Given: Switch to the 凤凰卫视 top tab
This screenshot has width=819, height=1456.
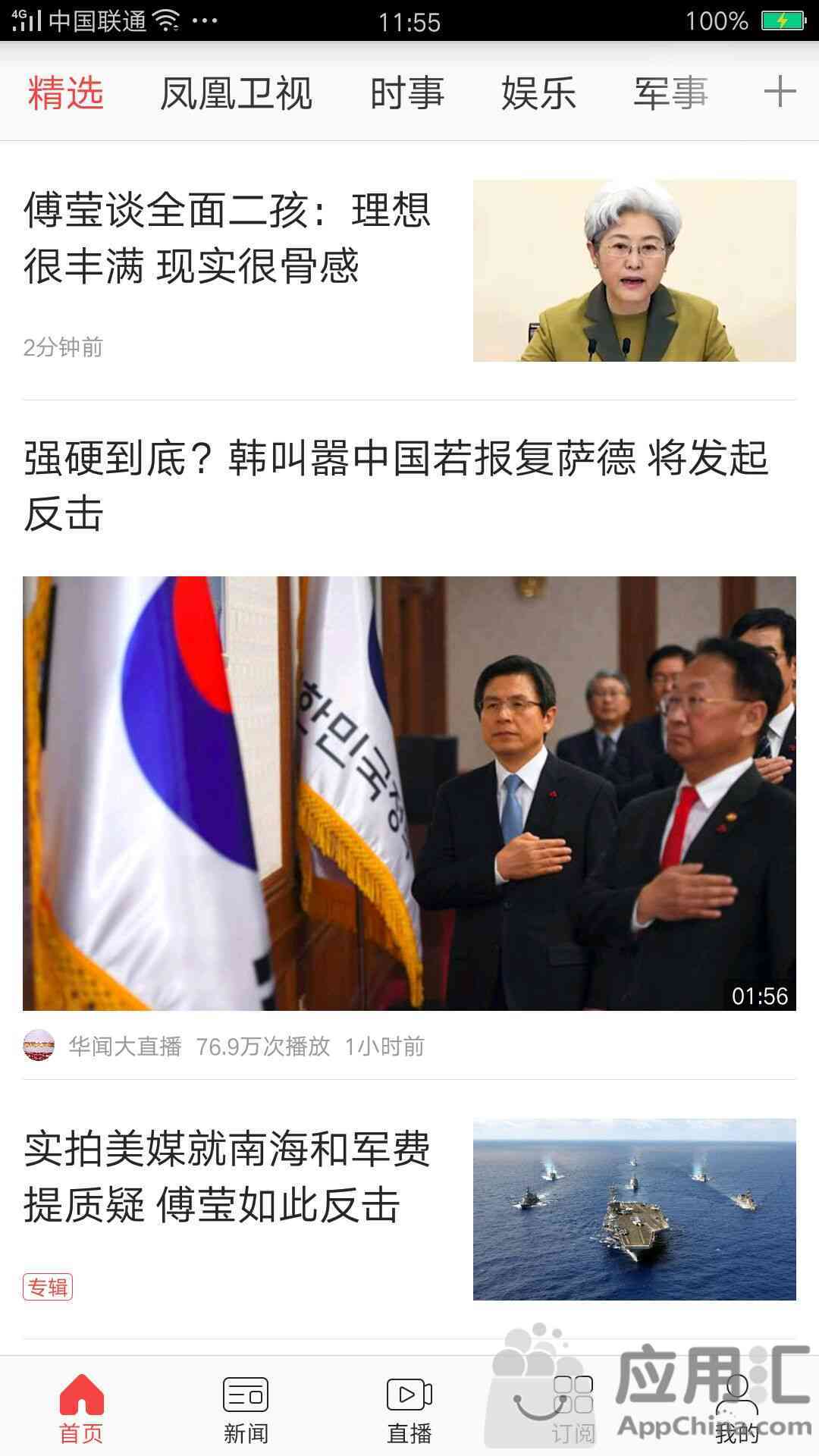Looking at the screenshot, I should coord(236,93).
